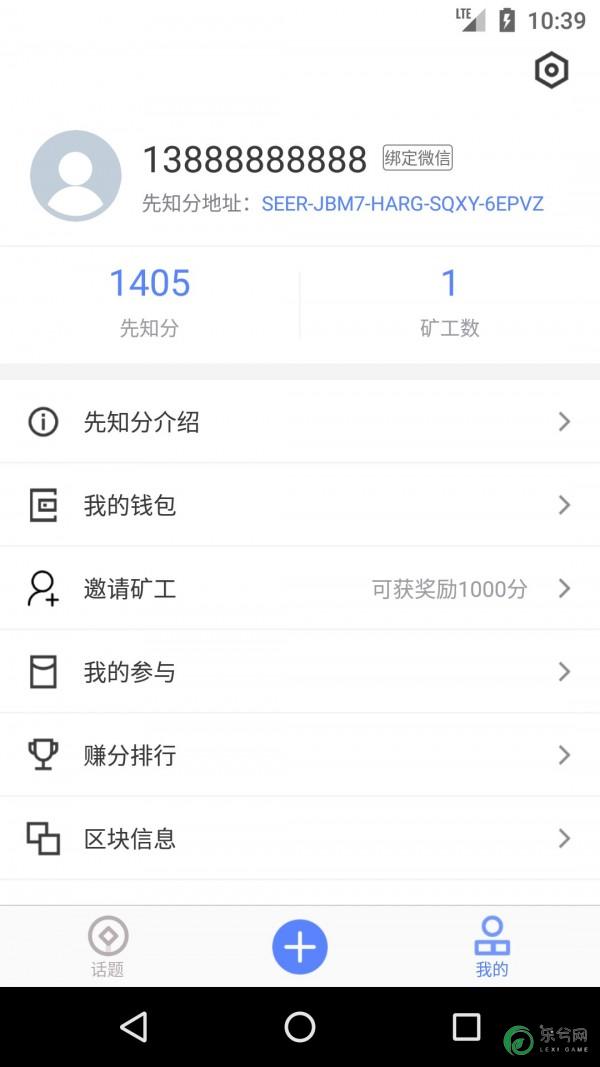Viewport: 600px width, 1067px height.
Task: Open 我的钱包
Action: [300, 505]
